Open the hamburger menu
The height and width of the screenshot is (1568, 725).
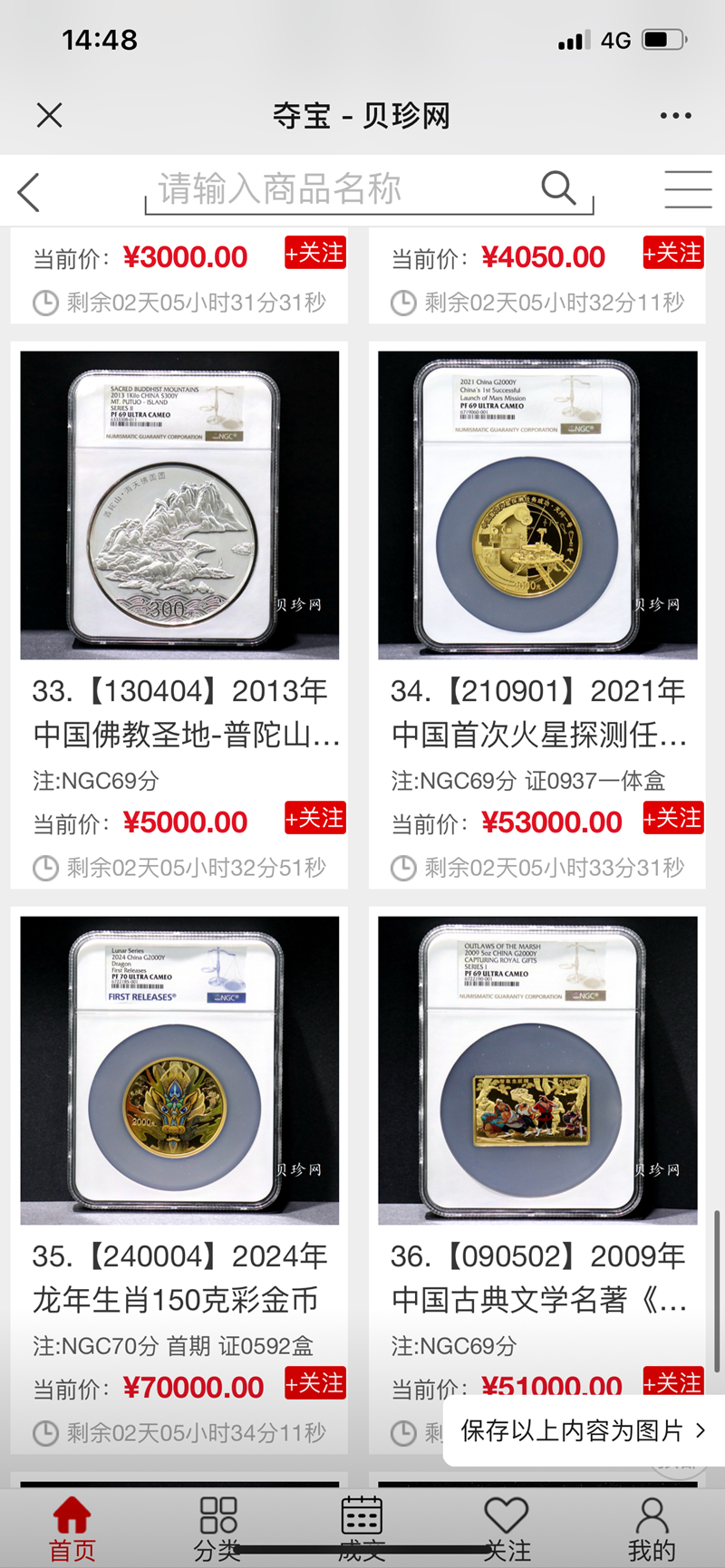click(688, 189)
